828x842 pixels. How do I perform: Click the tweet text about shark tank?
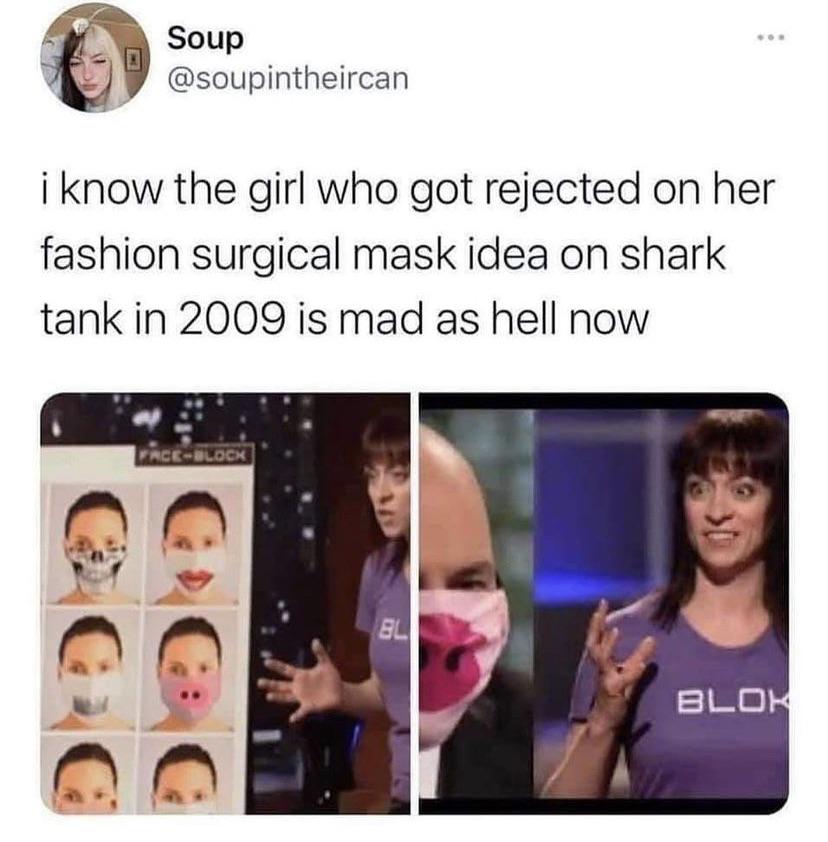pos(400,252)
